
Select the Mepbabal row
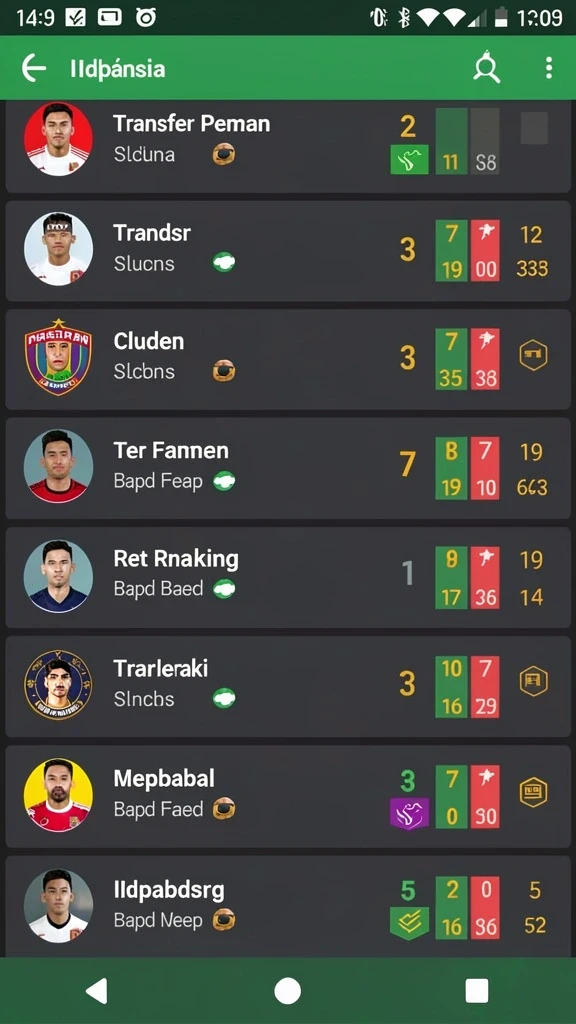coord(288,796)
